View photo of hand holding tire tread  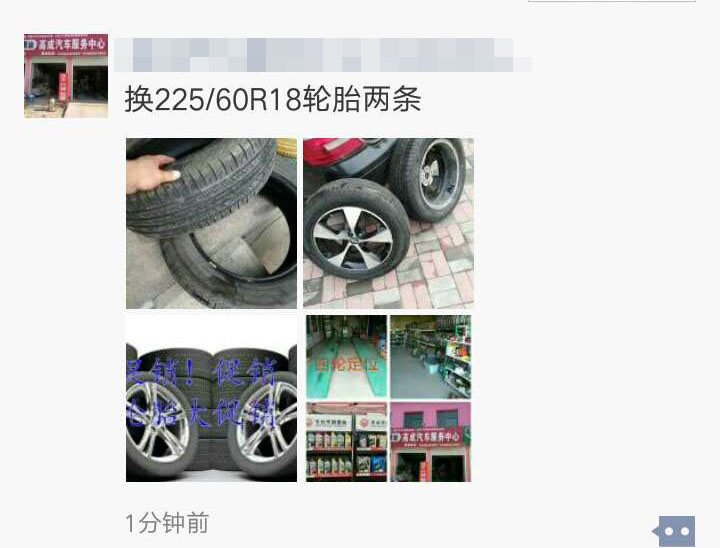(211, 223)
